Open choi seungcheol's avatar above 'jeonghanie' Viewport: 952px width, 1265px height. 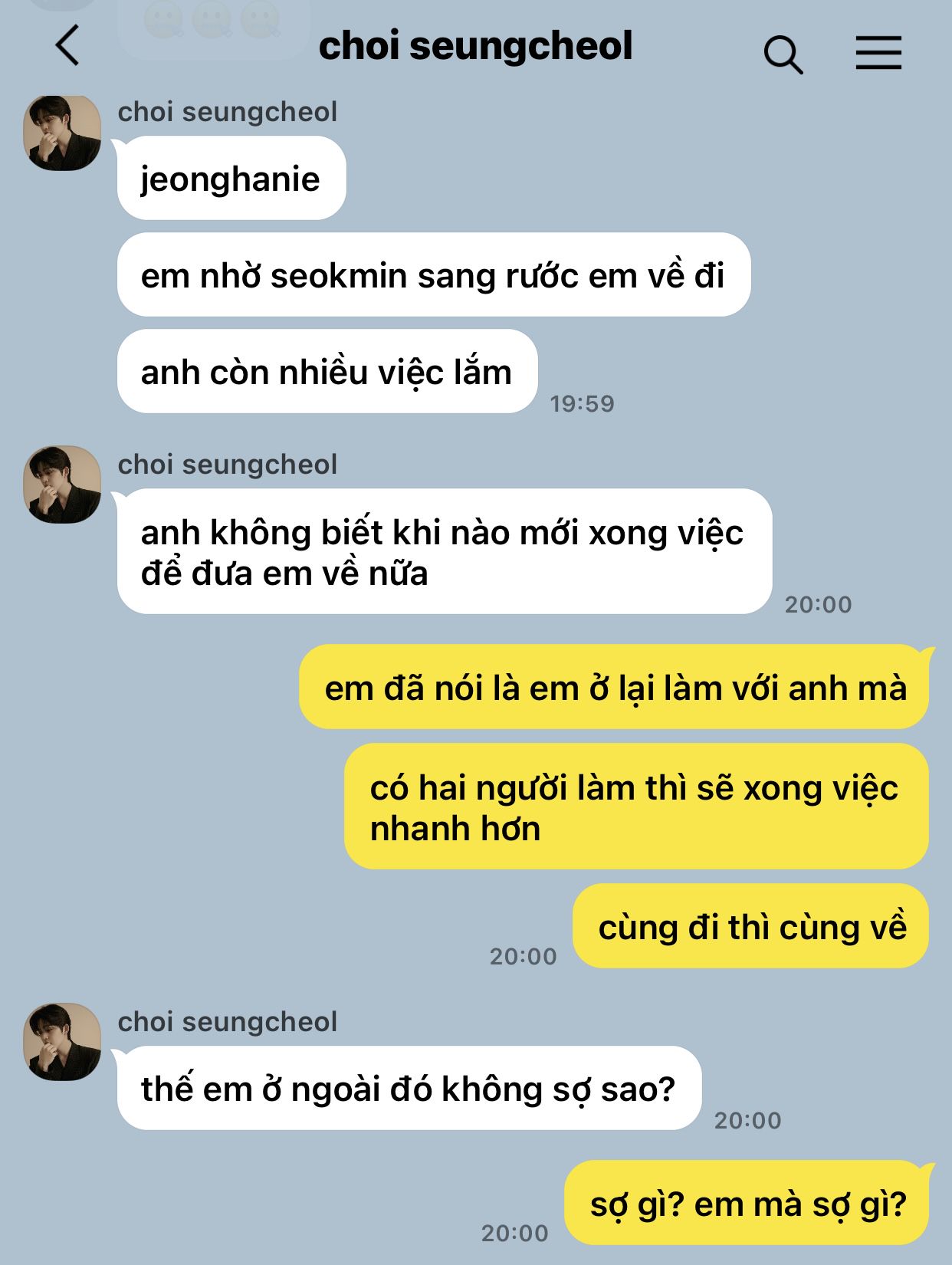(62, 133)
